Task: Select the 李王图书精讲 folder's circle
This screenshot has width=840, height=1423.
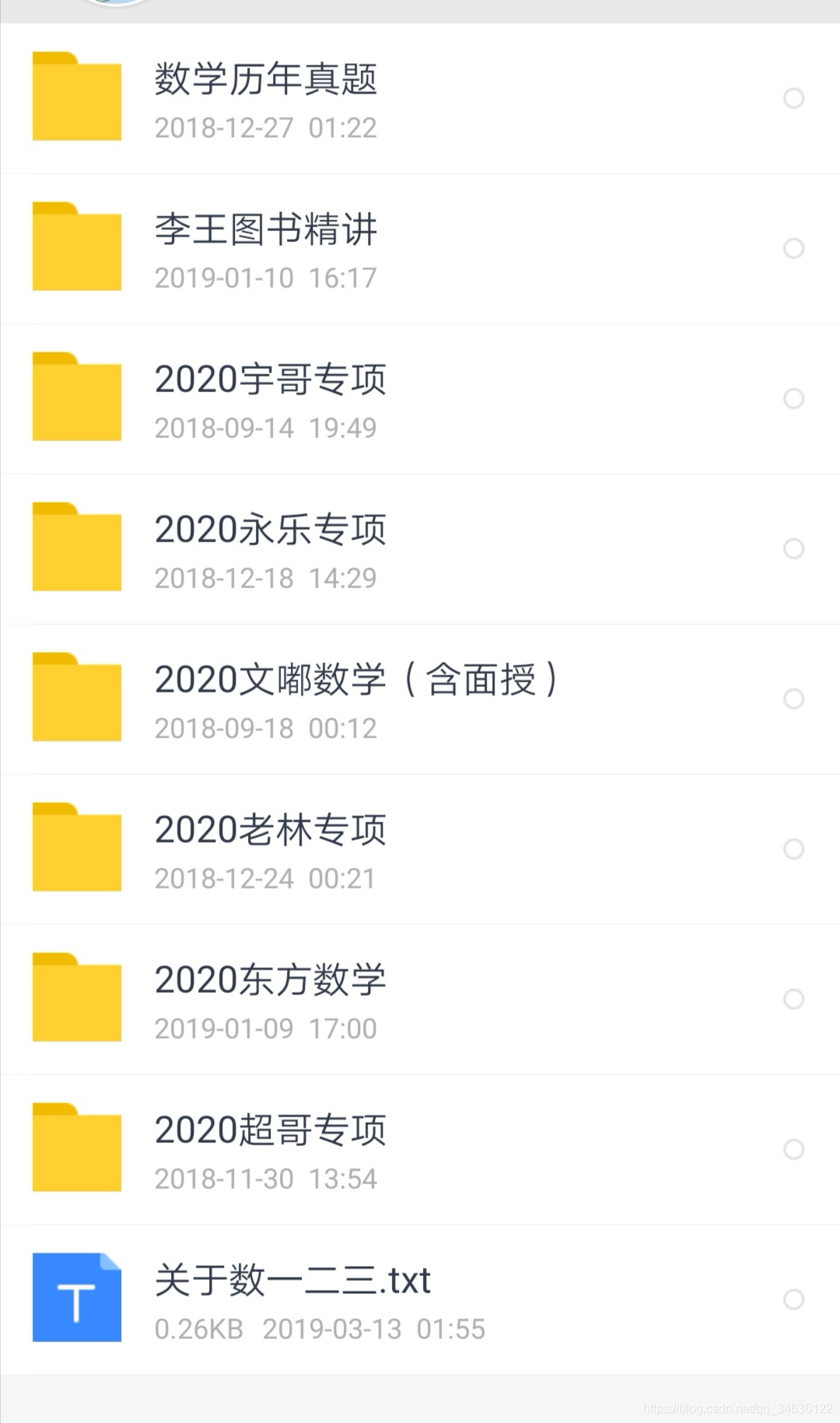Action: tap(793, 248)
